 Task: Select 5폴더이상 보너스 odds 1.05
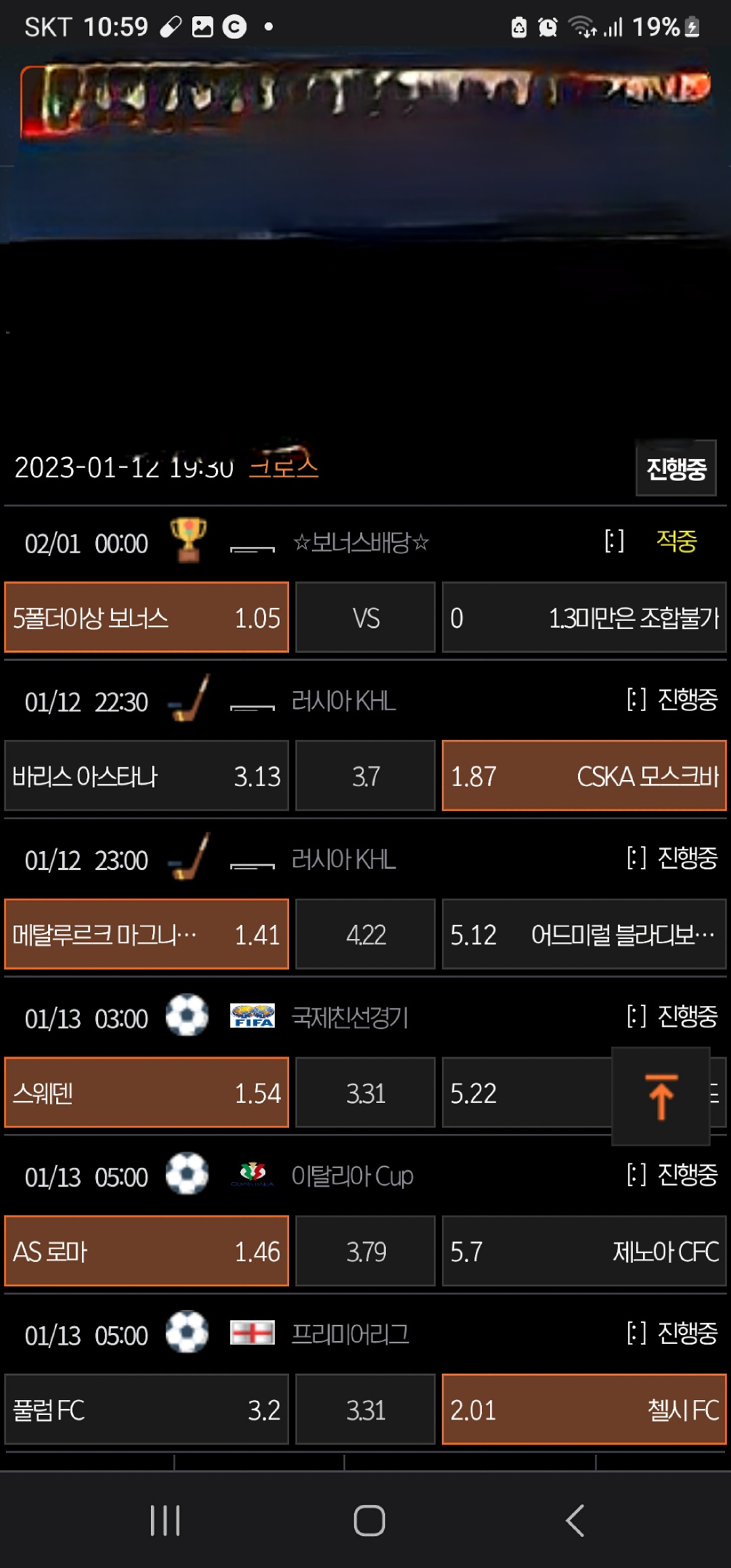[146, 617]
